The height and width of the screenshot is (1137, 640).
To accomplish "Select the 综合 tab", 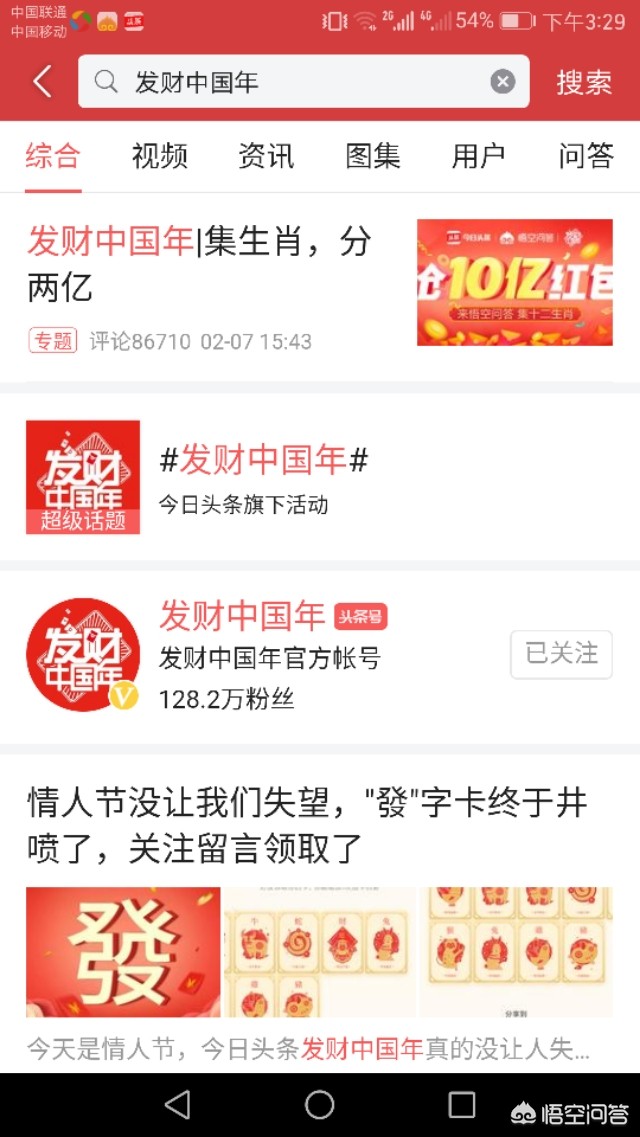I will 53,156.
